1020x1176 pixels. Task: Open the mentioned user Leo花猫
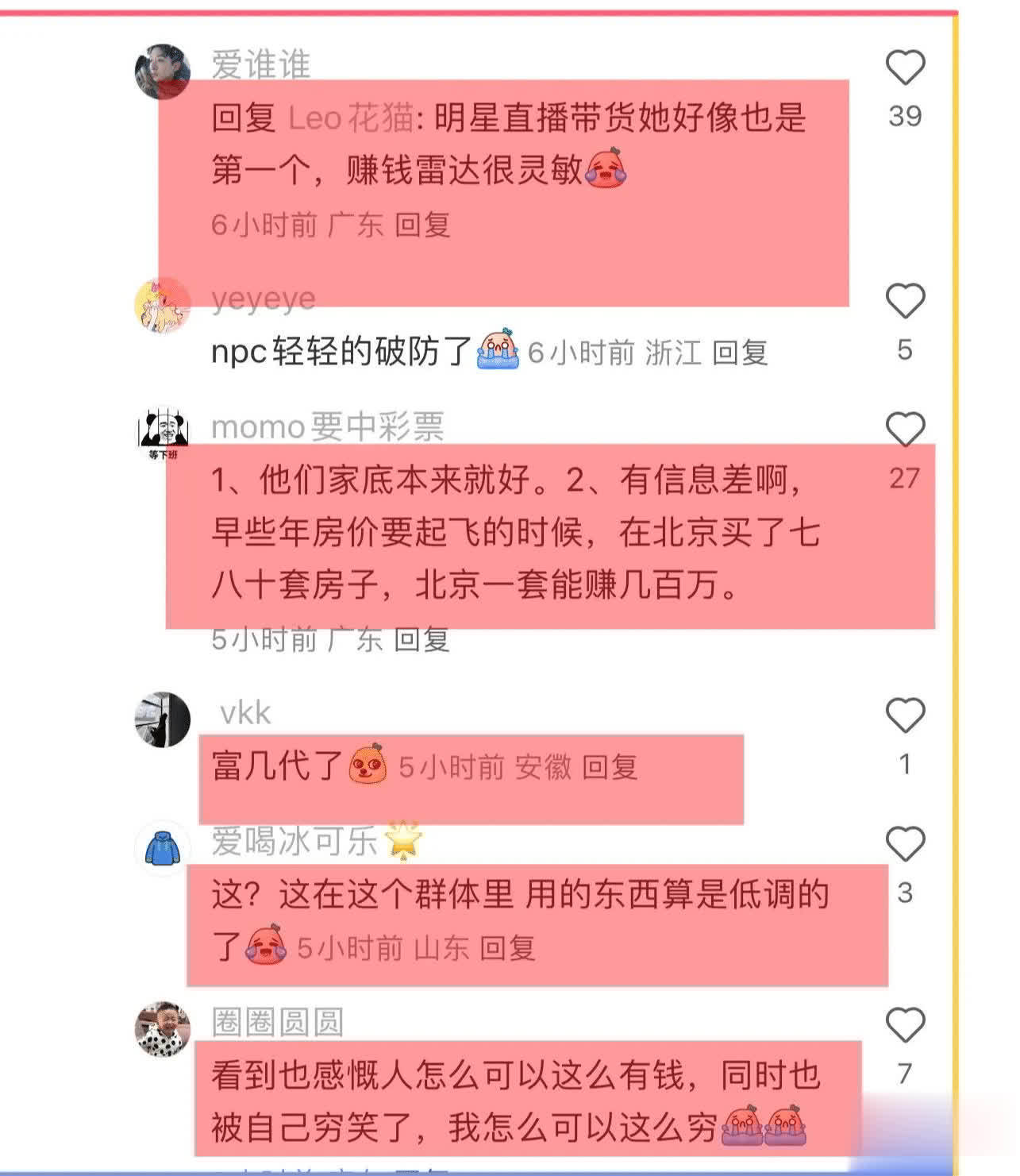tap(350, 118)
